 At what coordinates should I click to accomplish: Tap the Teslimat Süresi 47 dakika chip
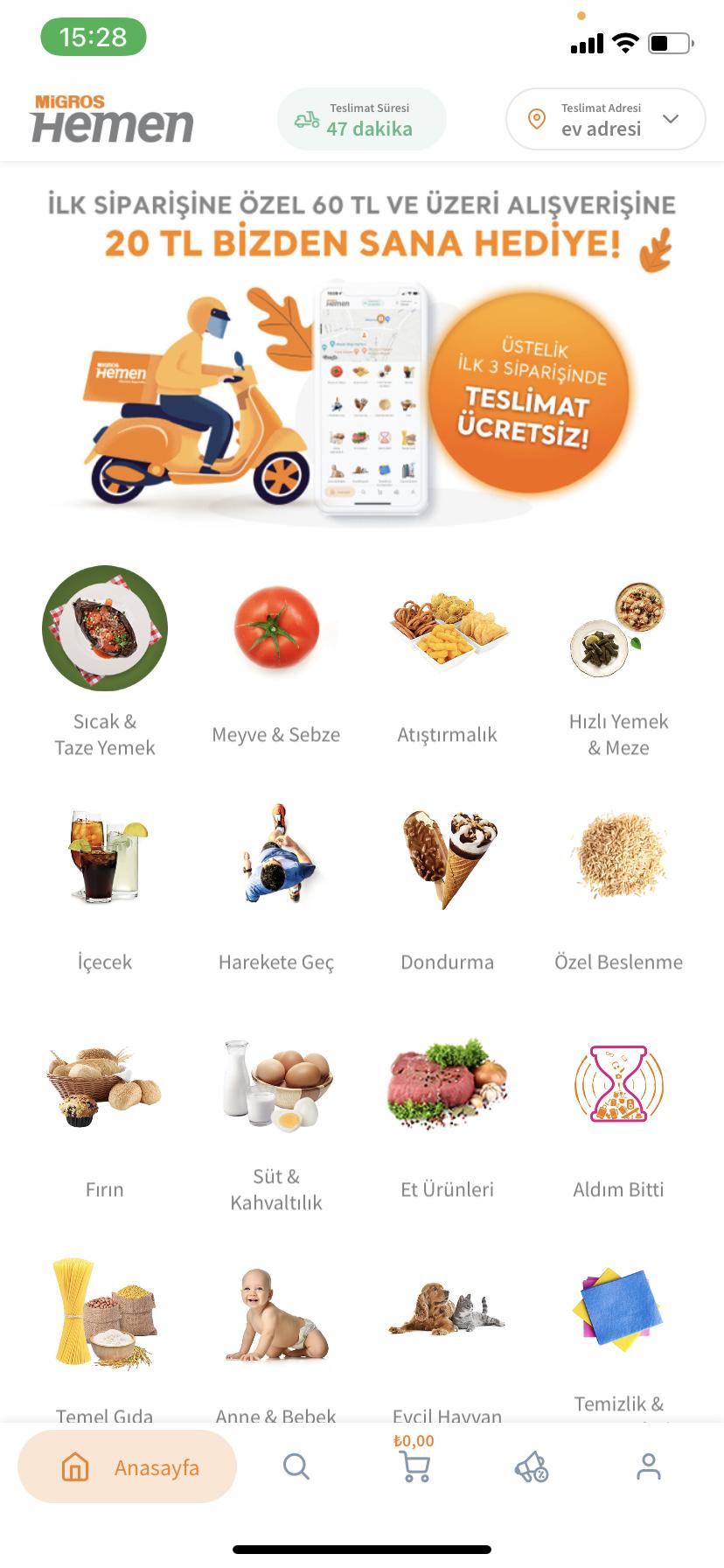[x=362, y=119]
